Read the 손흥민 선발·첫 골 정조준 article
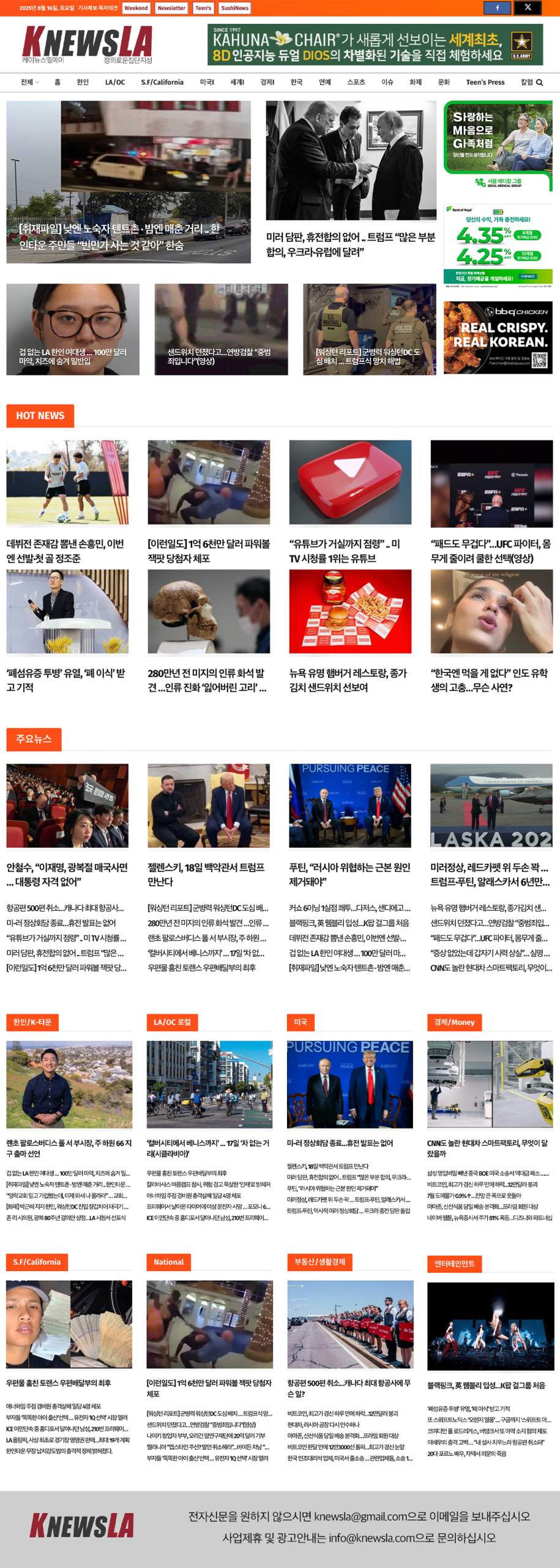 (65, 551)
